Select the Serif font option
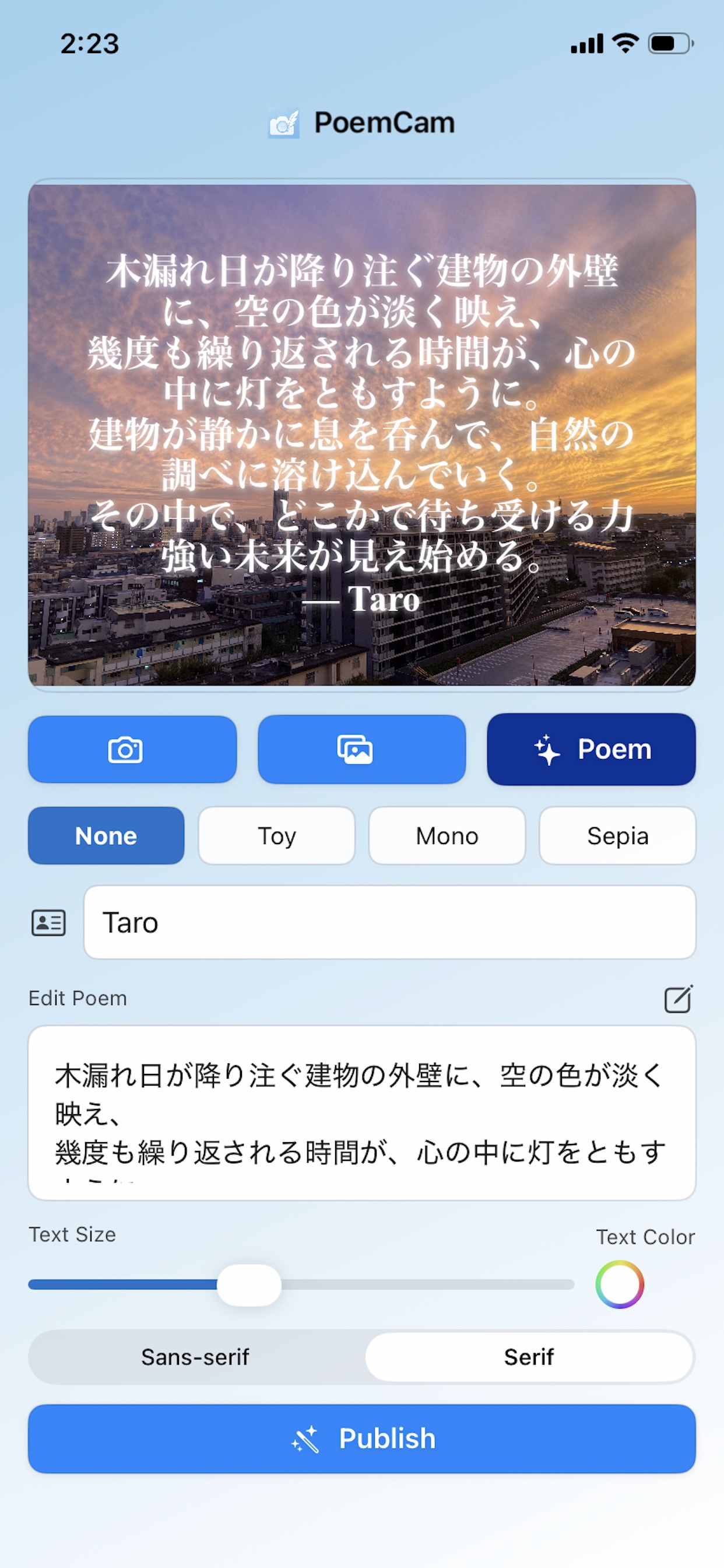 point(529,1357)
